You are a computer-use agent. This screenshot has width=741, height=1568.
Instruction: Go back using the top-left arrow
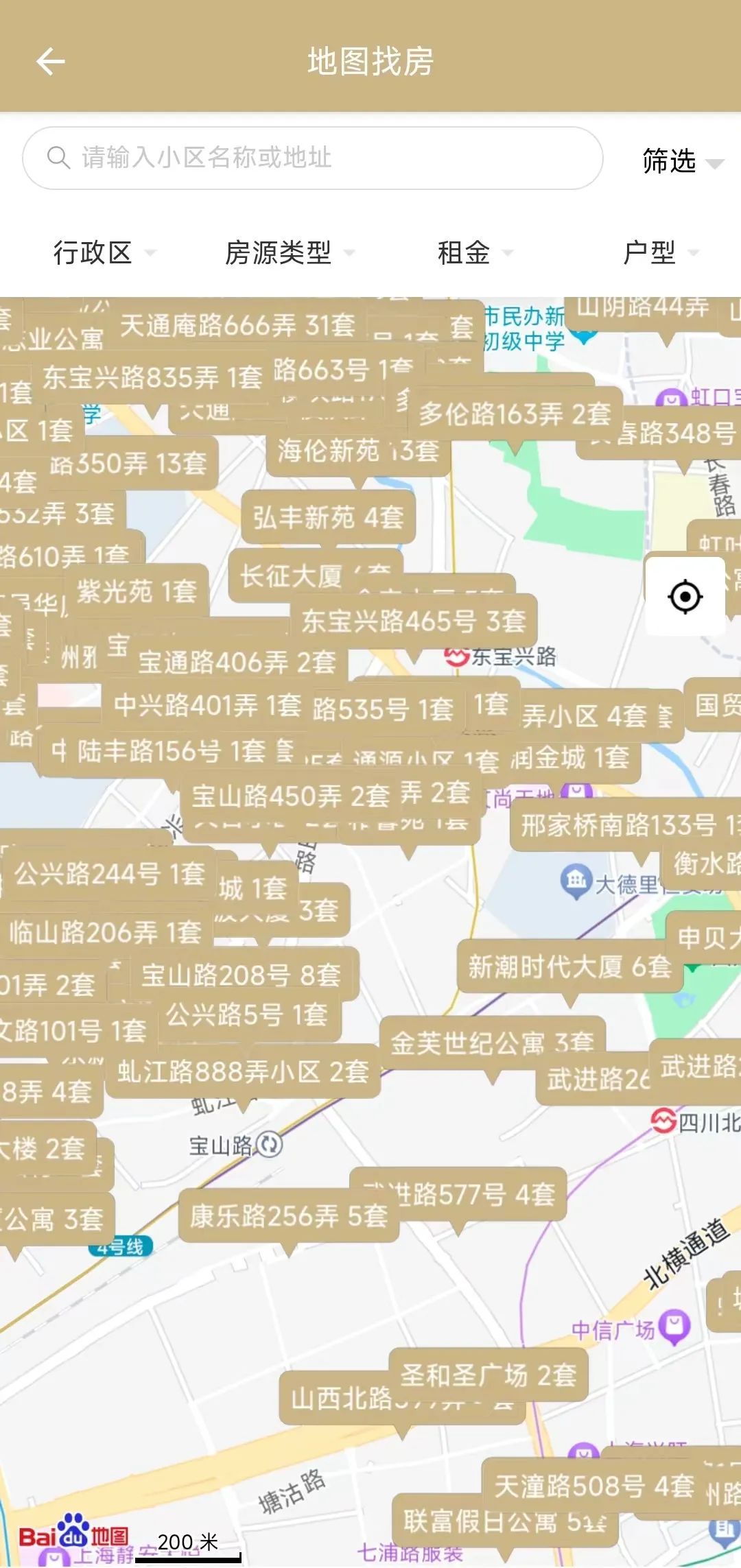click(x=51, y=62)
